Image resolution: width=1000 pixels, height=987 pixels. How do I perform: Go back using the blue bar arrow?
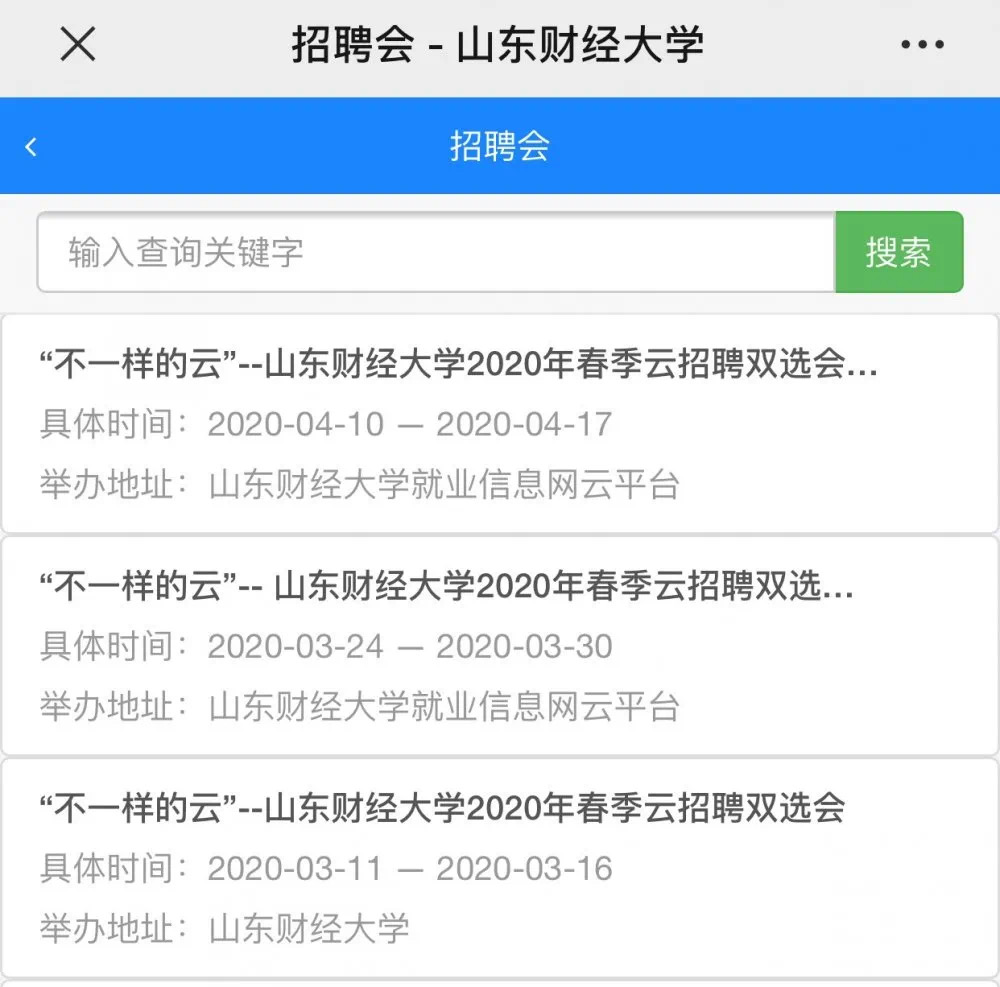[x=31, y=147]
